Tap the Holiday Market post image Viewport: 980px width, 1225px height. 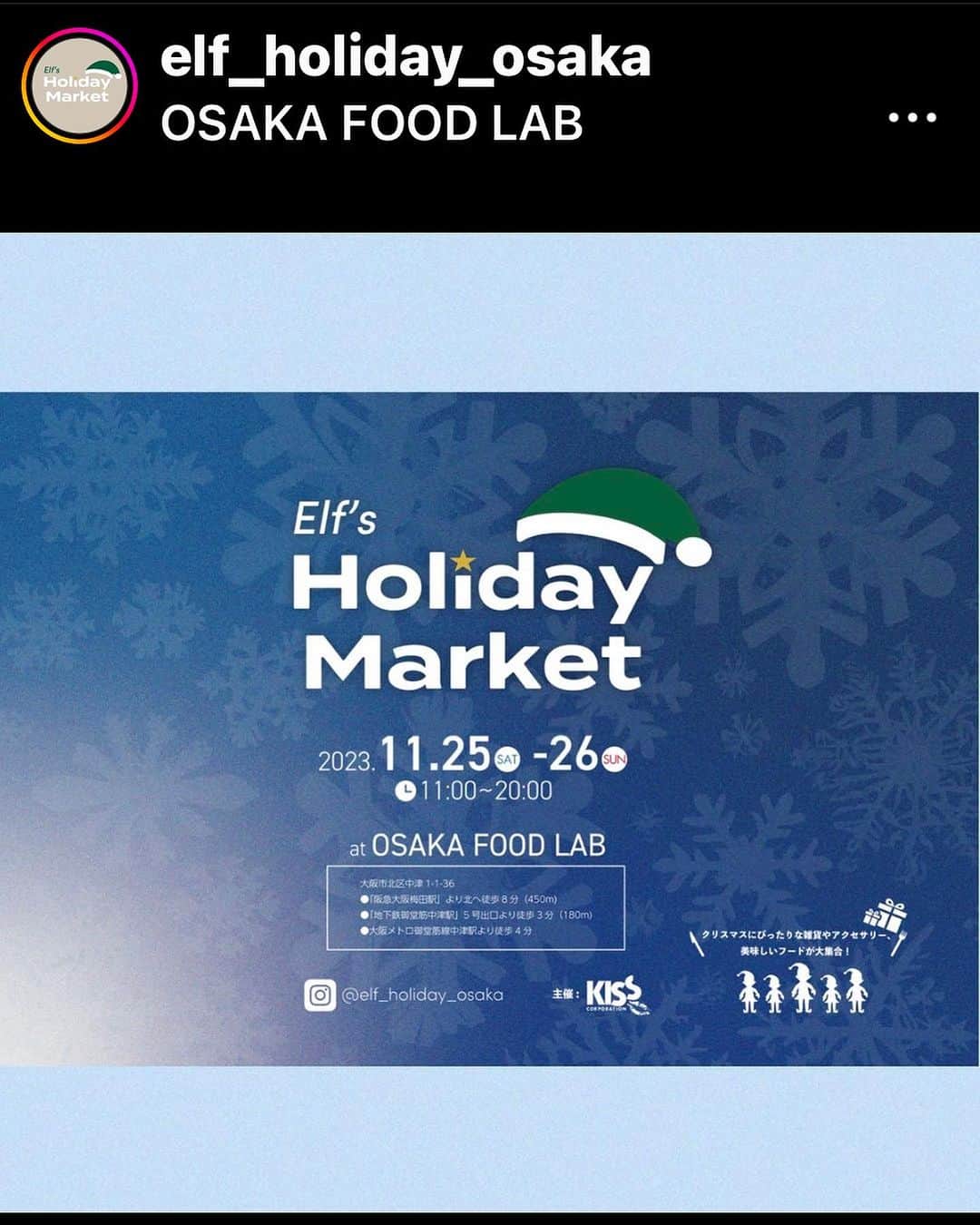pos(490,726)
